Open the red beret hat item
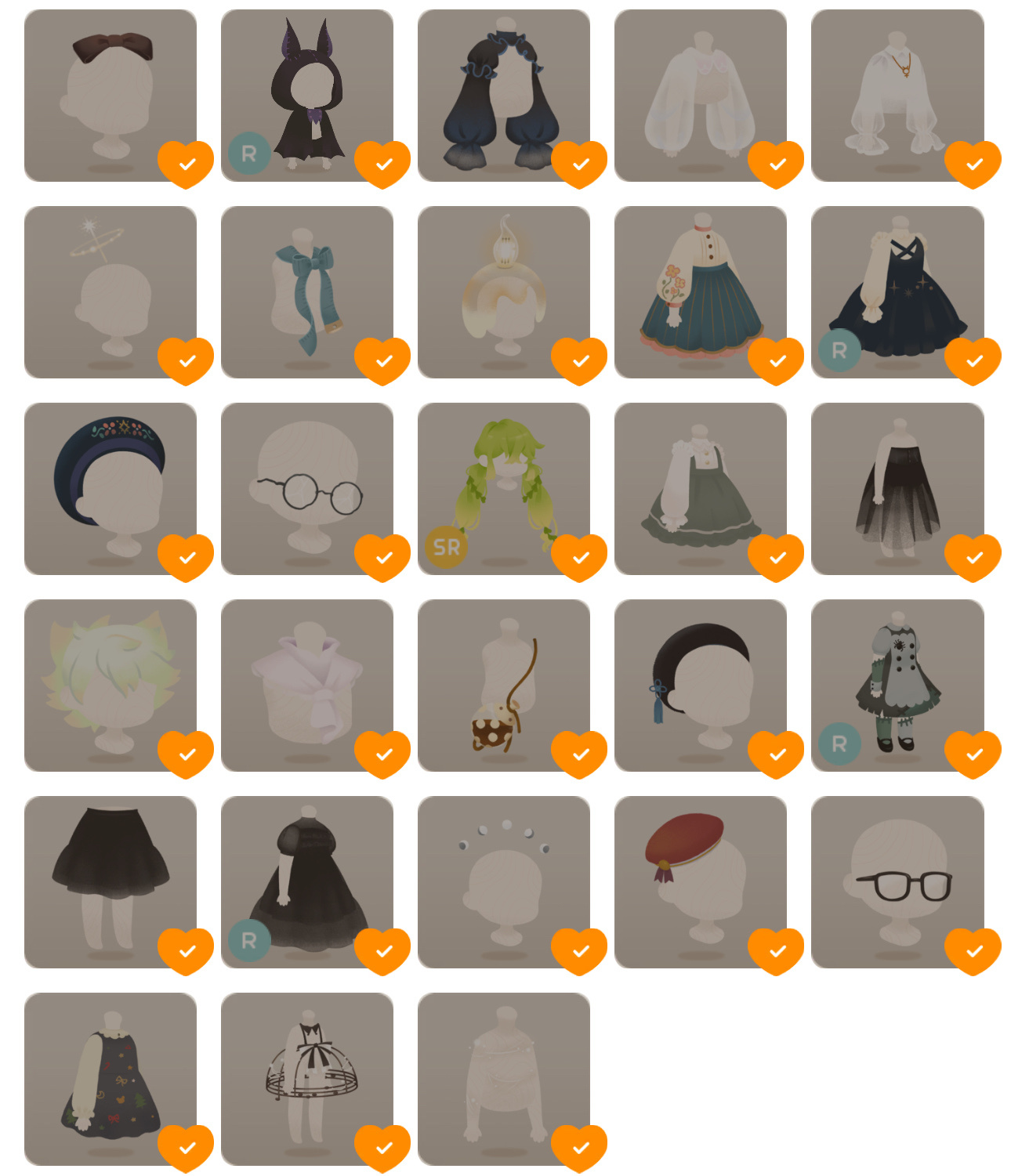Screen dimensions: 1011x1176 (x=701, y=881)
